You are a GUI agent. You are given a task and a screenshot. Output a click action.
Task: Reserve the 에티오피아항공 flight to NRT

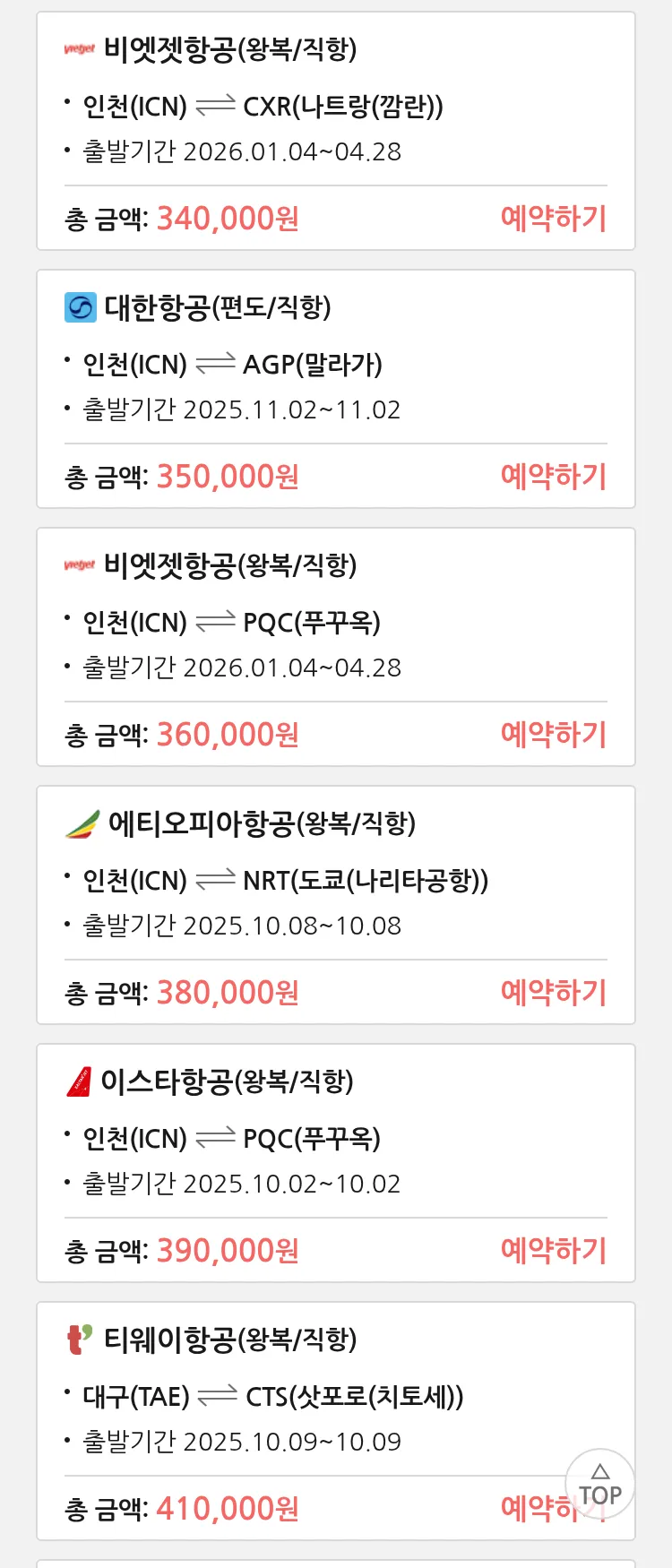point(553,993)
